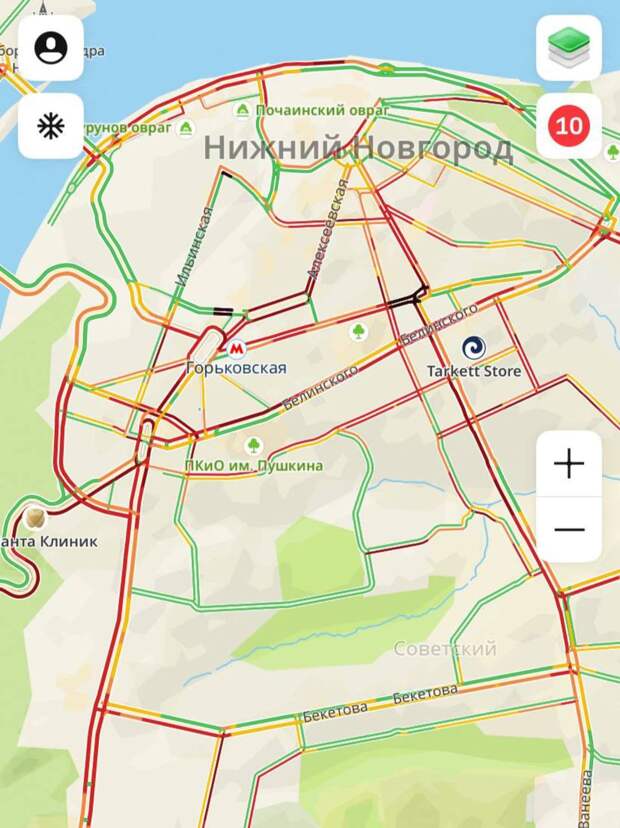Zoom out with the minus button

coord(569,528)
